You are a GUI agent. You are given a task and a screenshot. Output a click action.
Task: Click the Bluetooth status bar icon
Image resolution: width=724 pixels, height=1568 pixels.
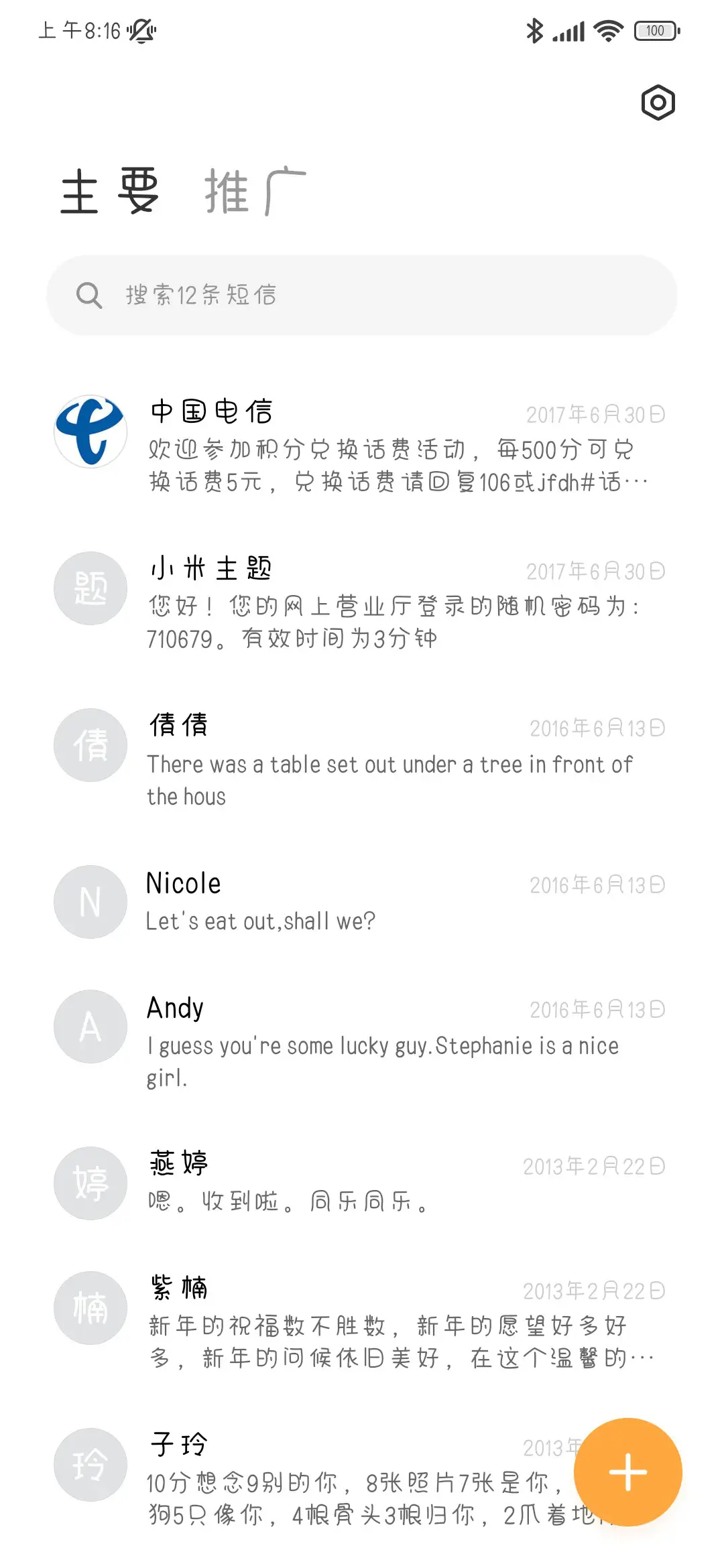(x=534, y=31)
